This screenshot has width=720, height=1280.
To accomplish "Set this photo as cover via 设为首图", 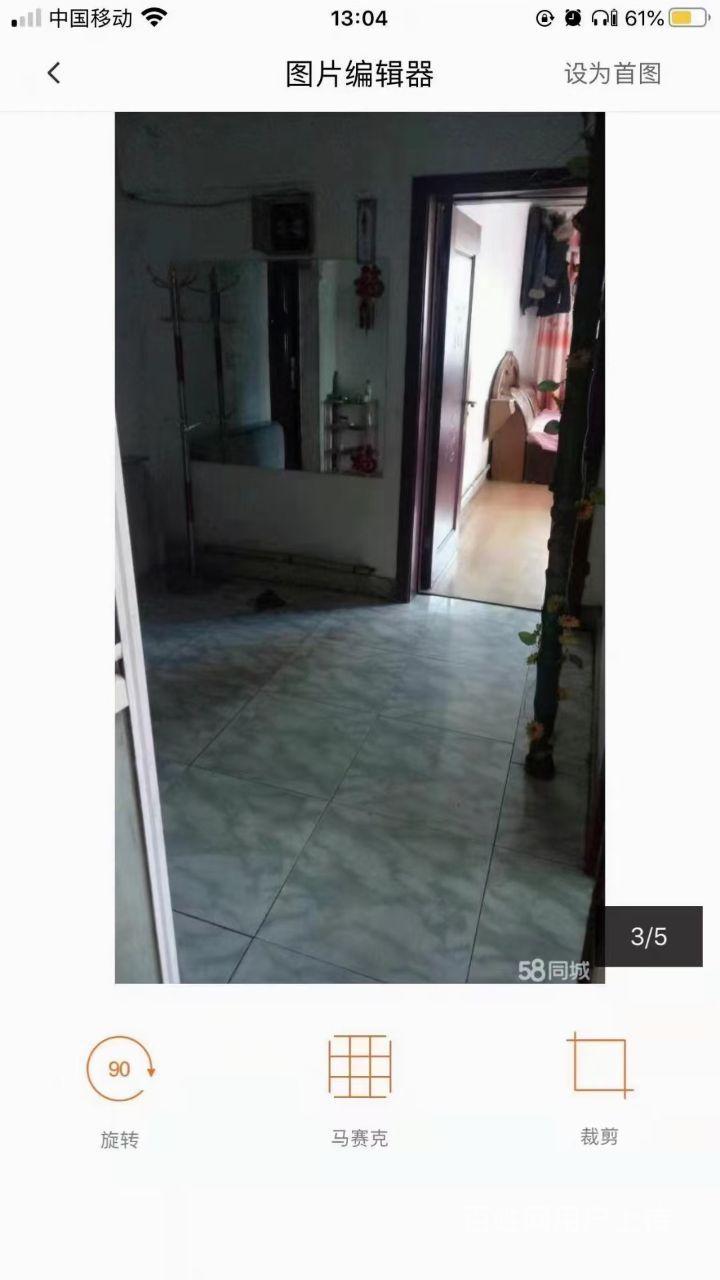I will pyautogui.click(x=613, y=73).
